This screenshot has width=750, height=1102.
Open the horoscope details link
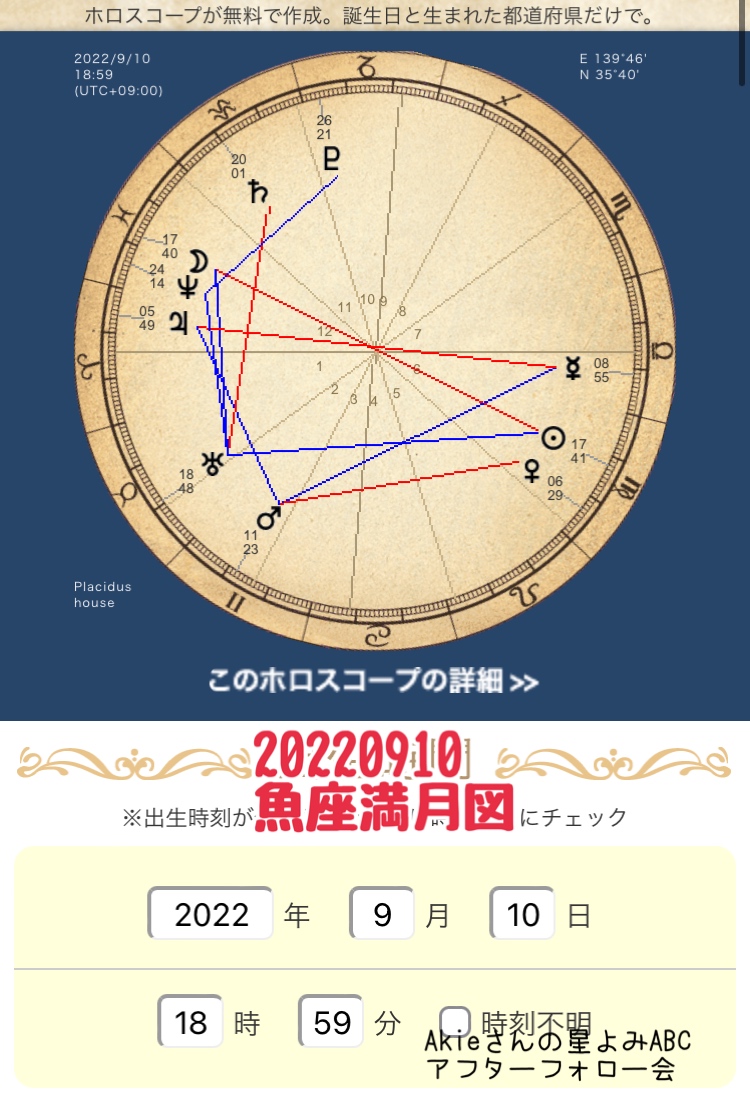[x=373, y=680]
